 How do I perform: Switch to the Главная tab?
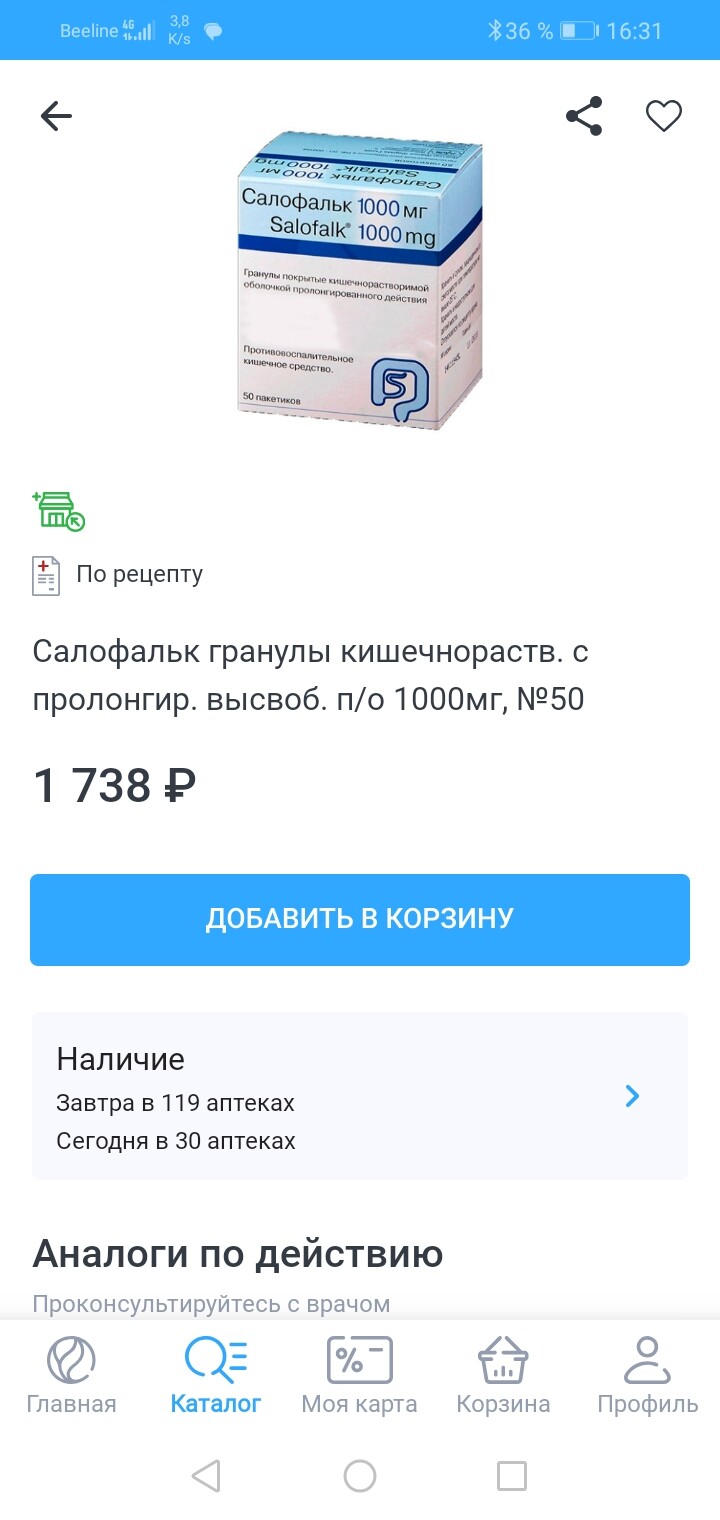click(71, 1375)
